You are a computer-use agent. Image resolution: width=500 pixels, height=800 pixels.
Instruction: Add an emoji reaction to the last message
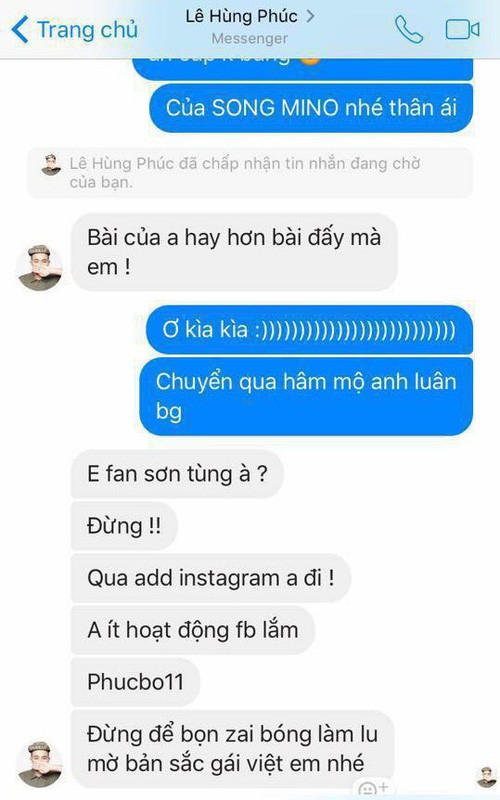pos(373,789)
